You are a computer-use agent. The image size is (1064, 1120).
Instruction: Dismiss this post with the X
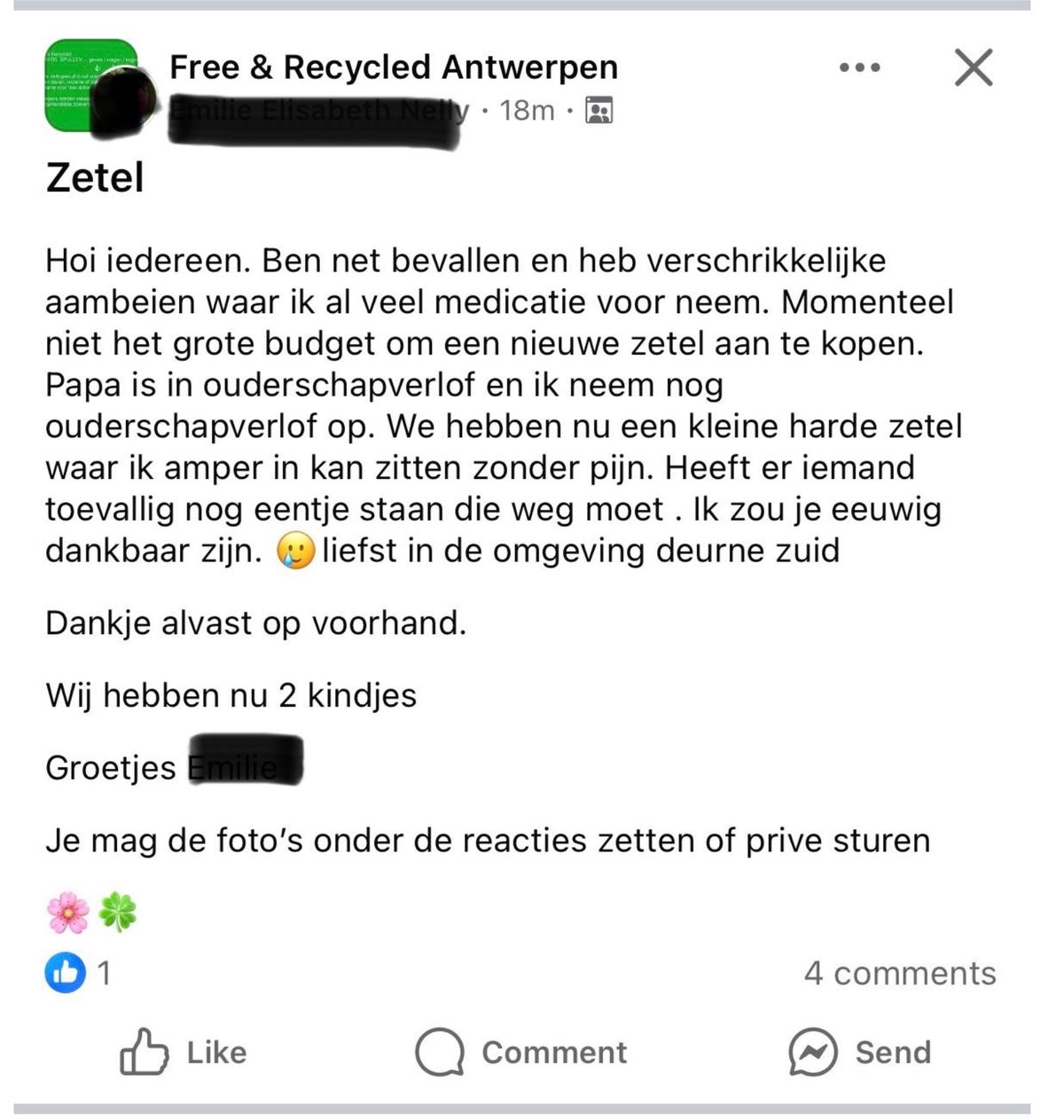click(x=973, y=67)
